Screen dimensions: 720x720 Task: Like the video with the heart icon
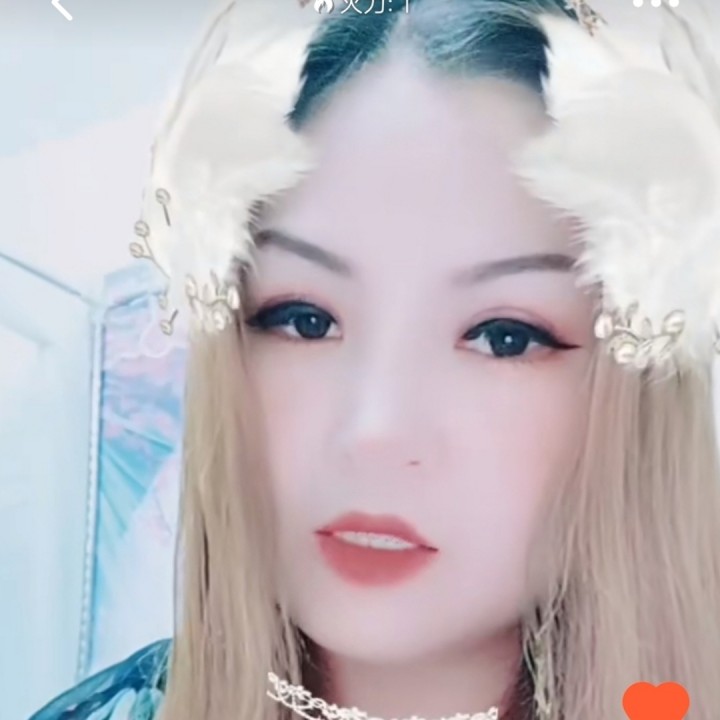(x=656, y=702)
